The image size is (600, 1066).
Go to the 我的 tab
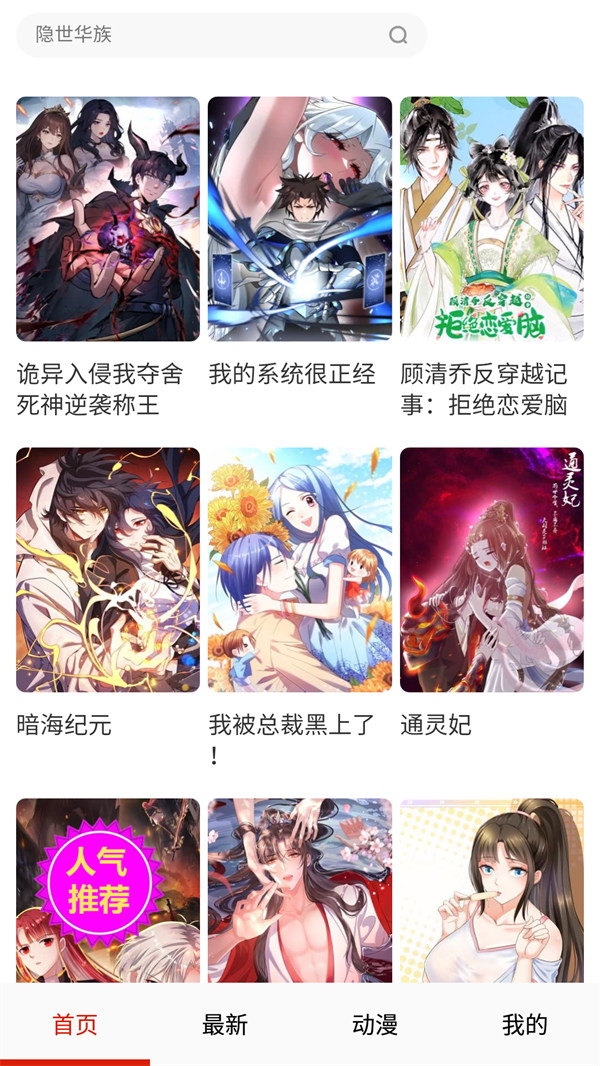[525, 1025]
